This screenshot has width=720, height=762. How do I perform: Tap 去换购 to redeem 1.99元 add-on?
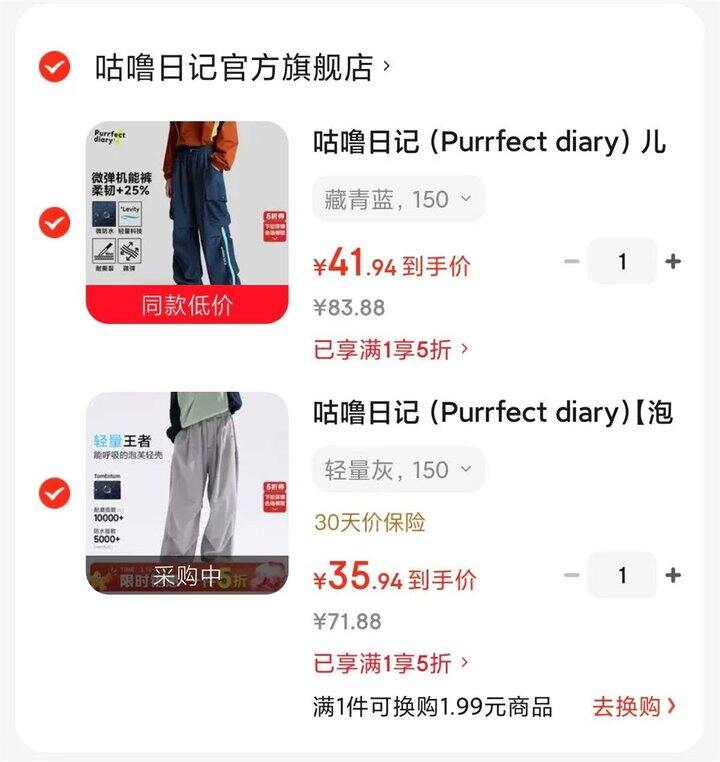pyautogui.click(x=634, y=707)
